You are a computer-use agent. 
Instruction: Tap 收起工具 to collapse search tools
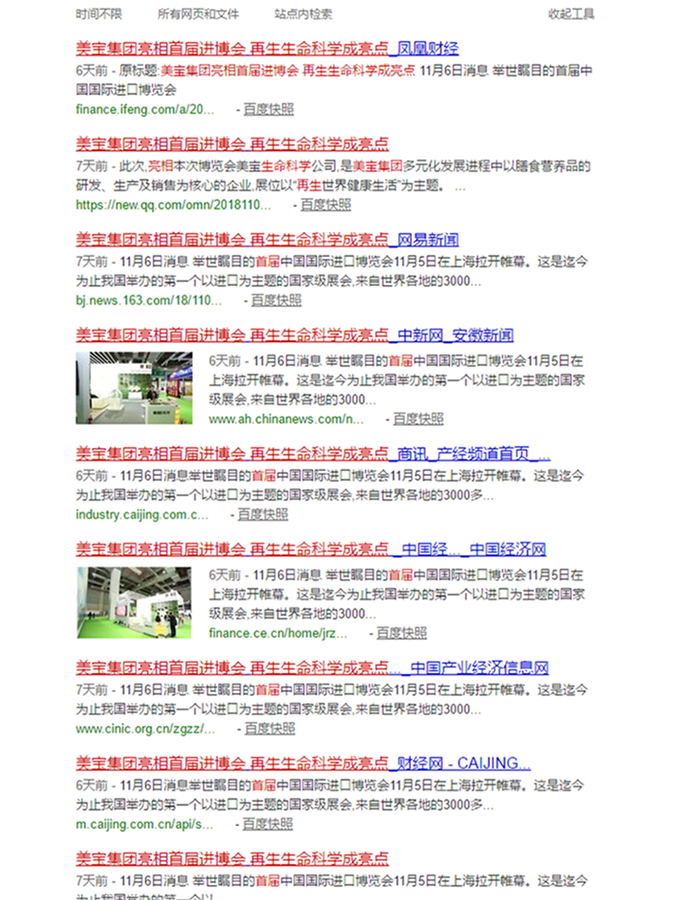pos(571,14)
